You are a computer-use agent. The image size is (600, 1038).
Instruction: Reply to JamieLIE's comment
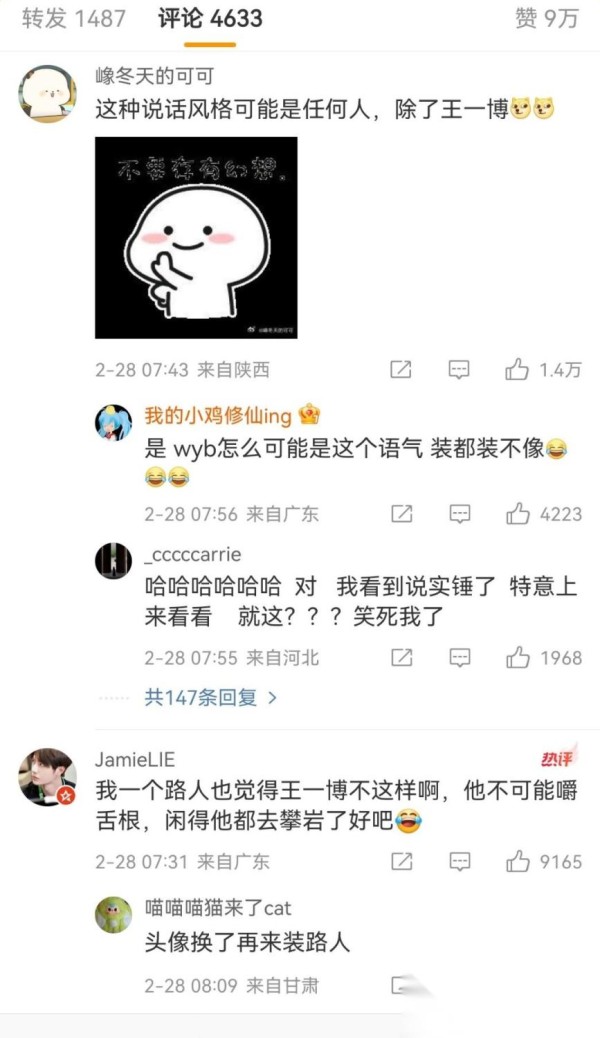[x=459, y=861]
